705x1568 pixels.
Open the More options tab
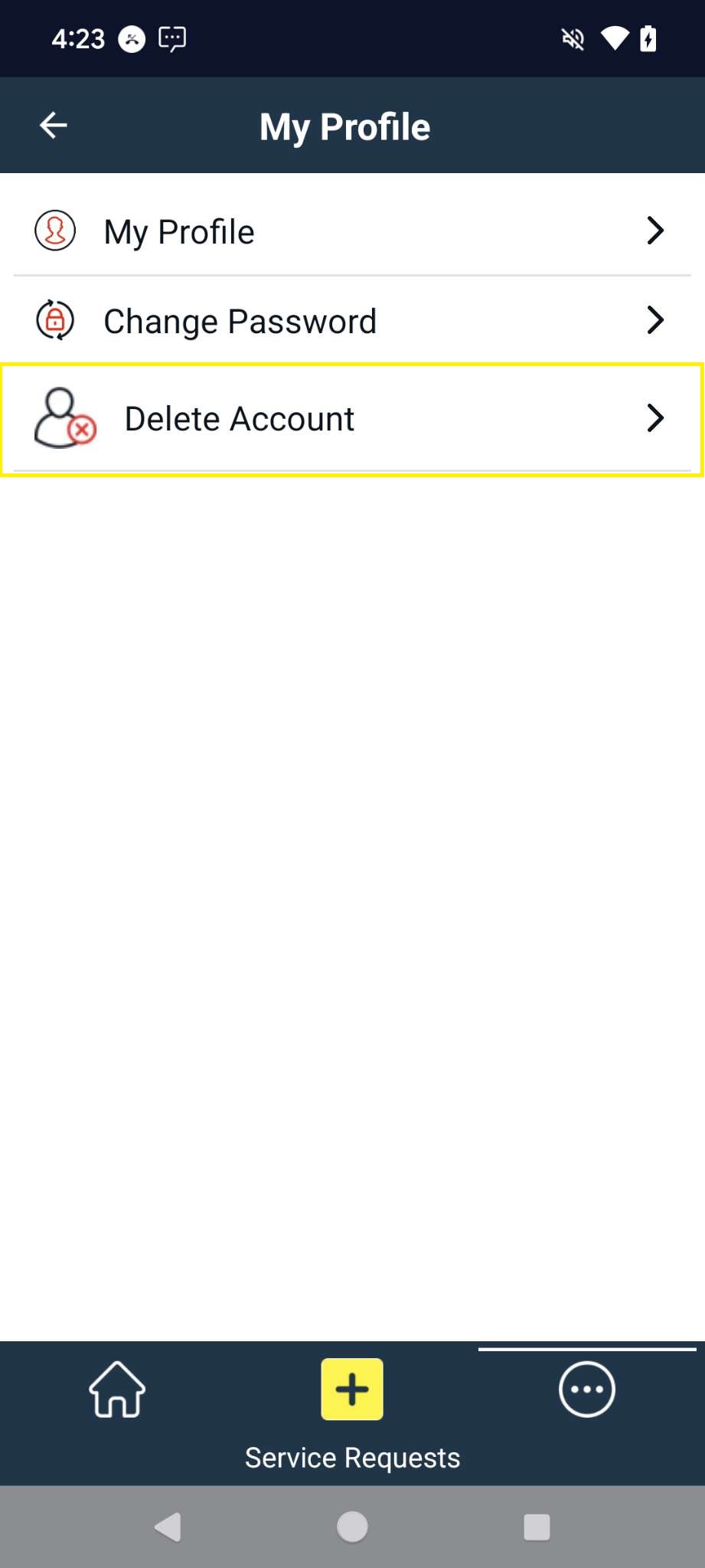586,1390
